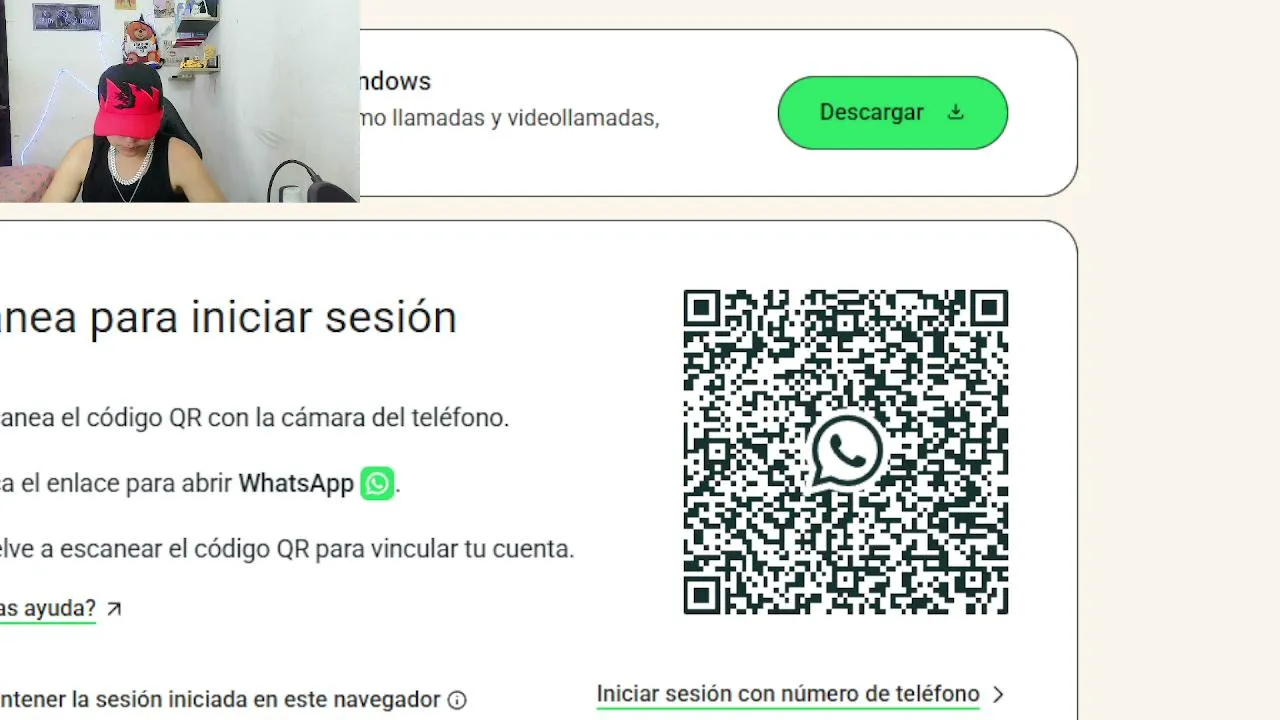This screenshot has width=1280, height=720.
Task: Open Iniciar sesión con número de teléfono
Action: click(x=800, y=694)
